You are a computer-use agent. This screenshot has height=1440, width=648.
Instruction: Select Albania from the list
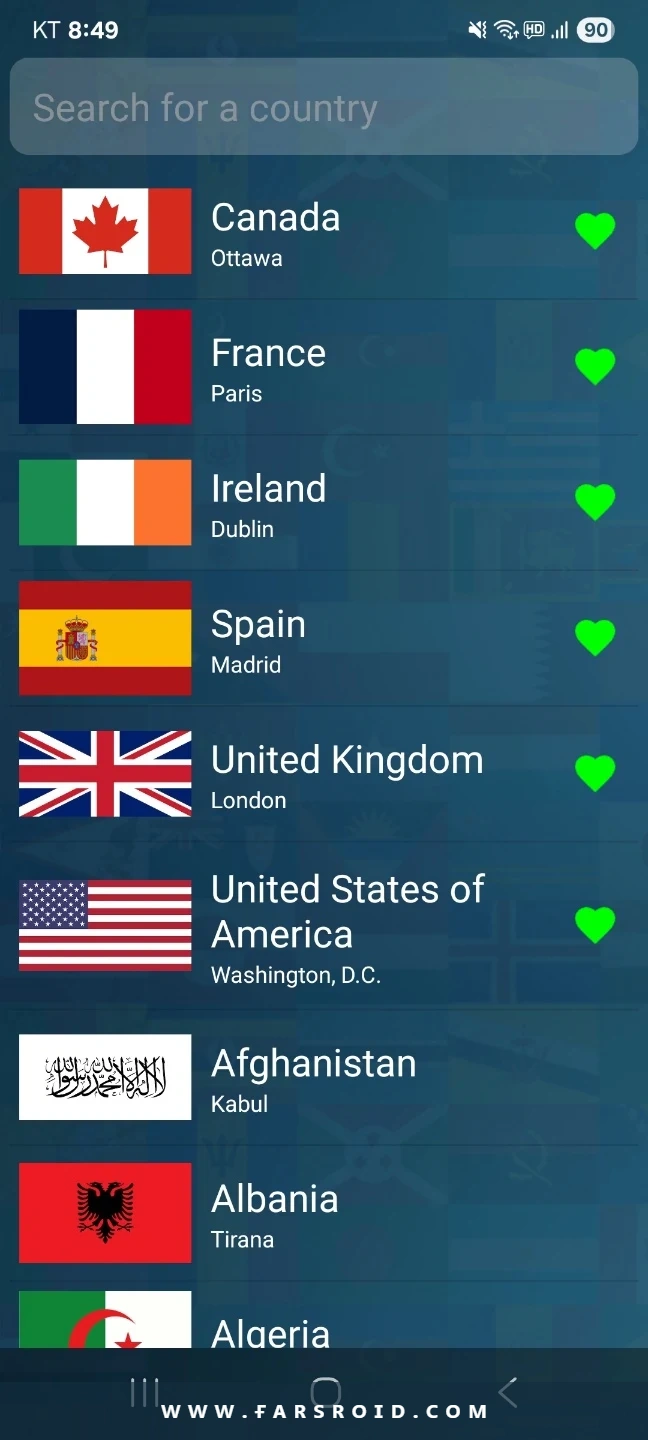[x=324, y=1213]
